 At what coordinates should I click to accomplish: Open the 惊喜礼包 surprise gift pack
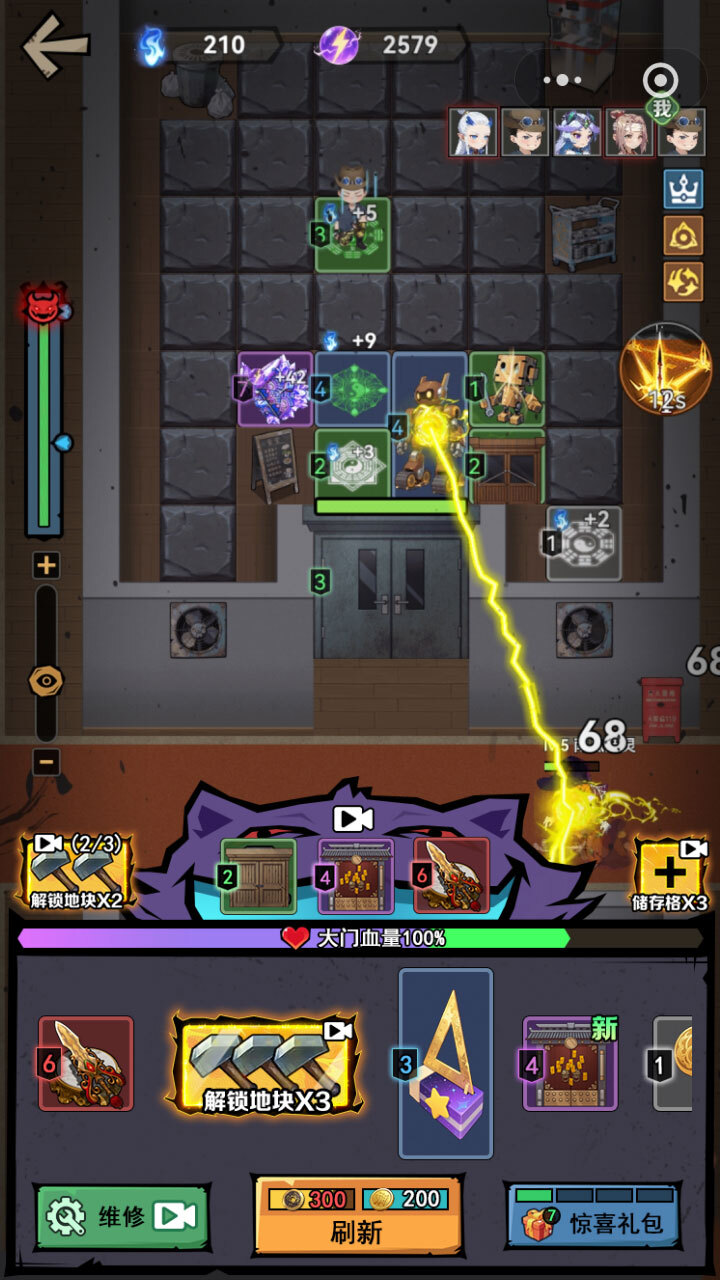pos(595,1216)
